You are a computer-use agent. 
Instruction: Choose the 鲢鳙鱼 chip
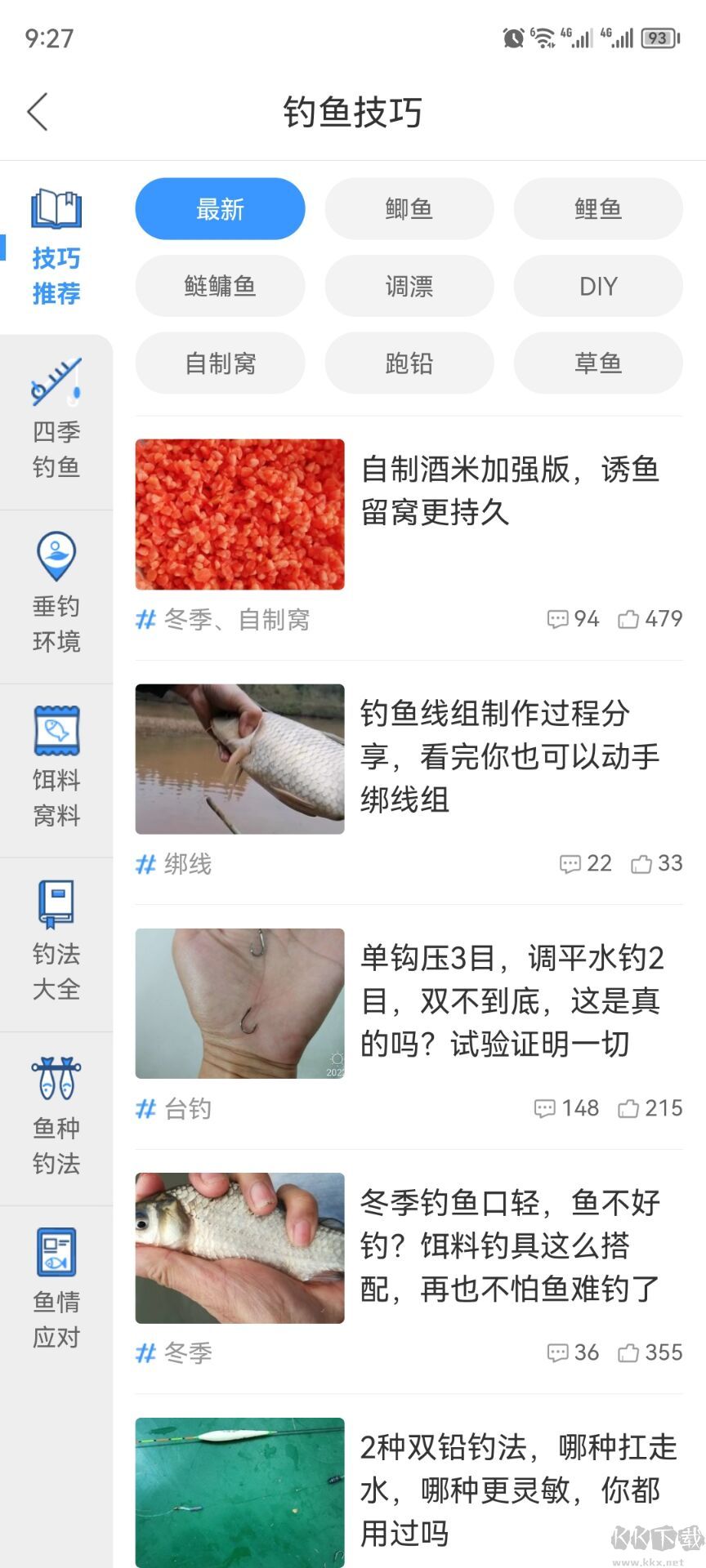(x=220, y=286)
